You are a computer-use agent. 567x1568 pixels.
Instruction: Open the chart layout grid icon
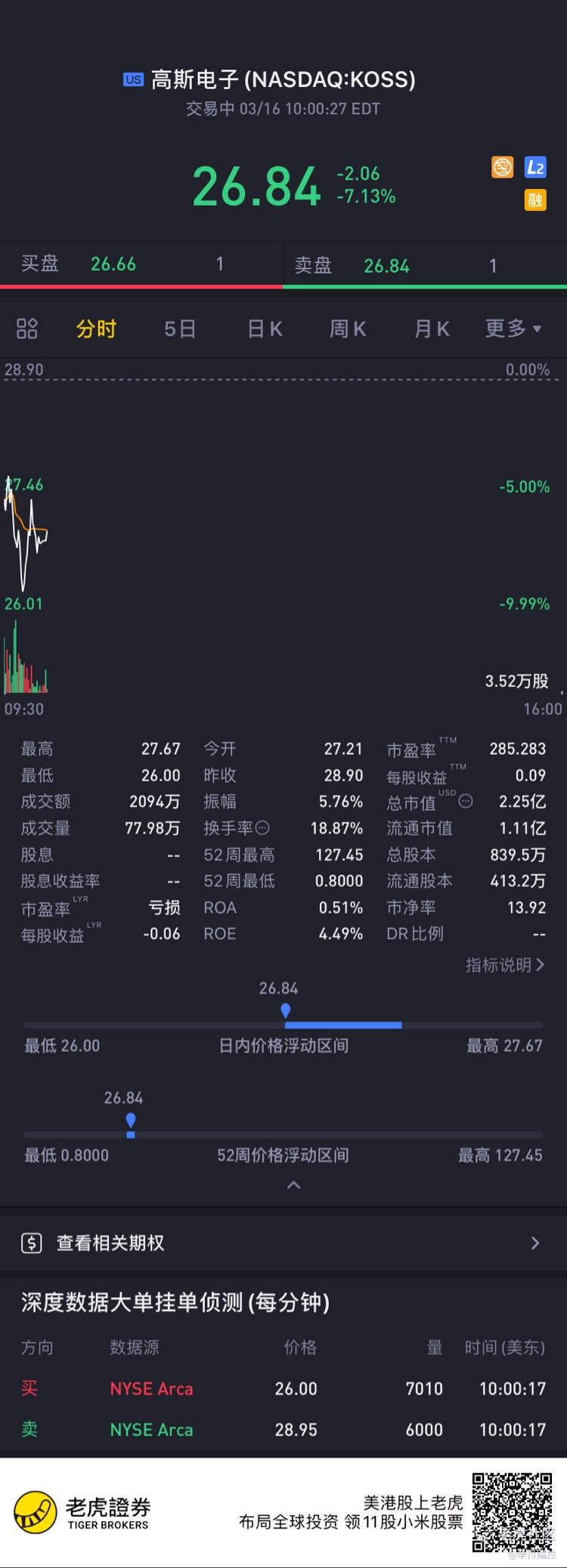[x=27, y=328]
